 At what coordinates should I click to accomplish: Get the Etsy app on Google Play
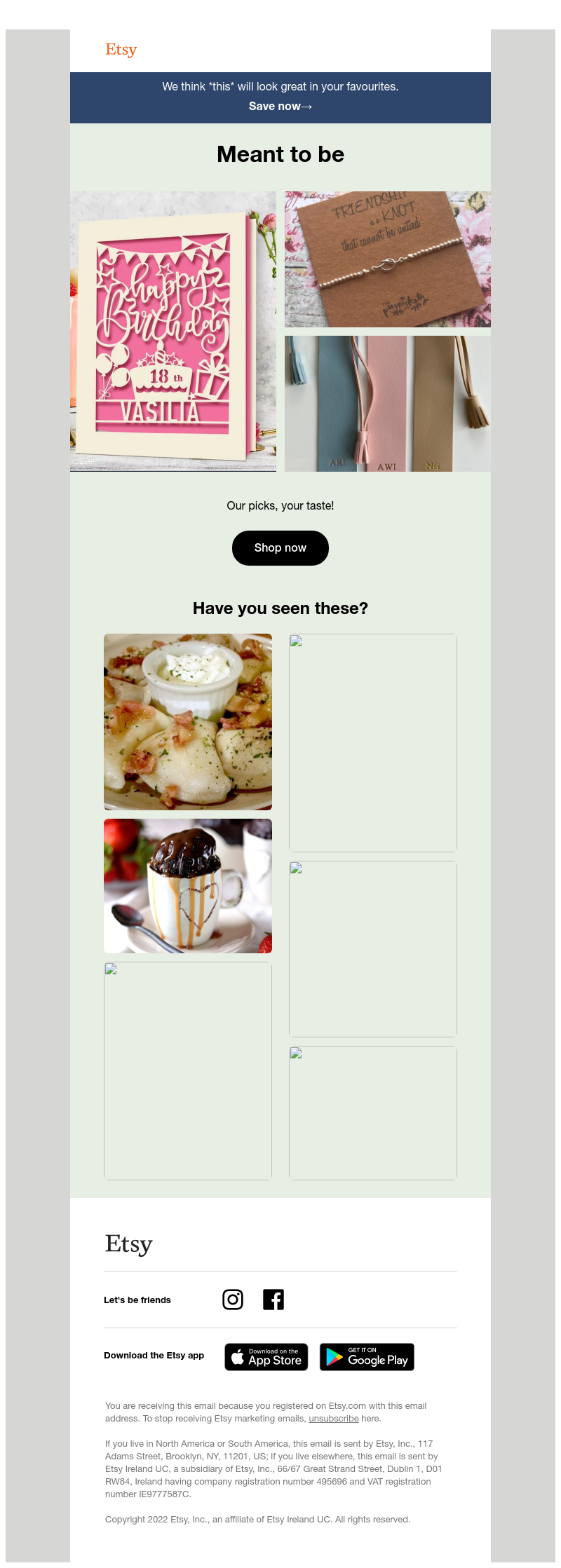[x=367, y=1357]
